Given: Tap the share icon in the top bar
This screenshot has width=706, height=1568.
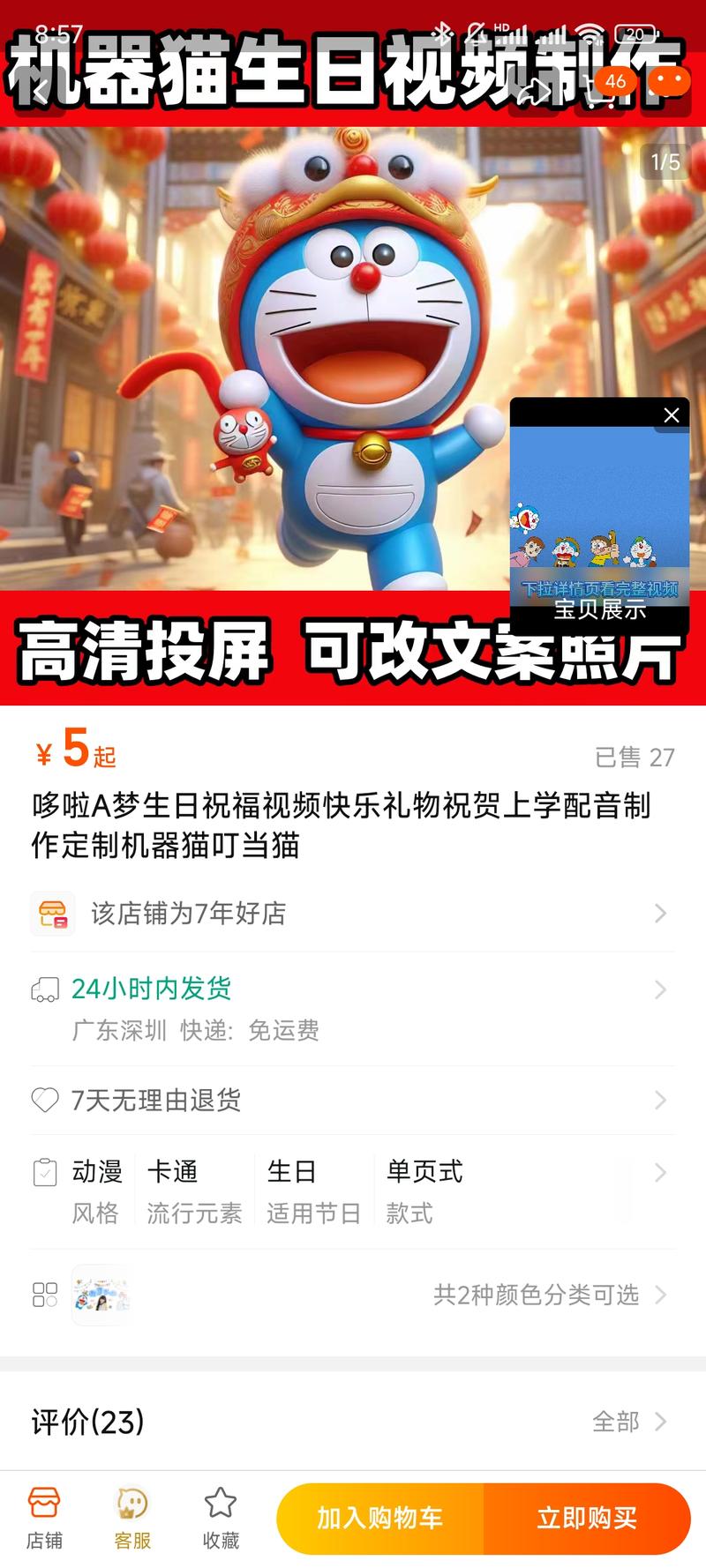Looking at the screenshot, I should point(532,91).
